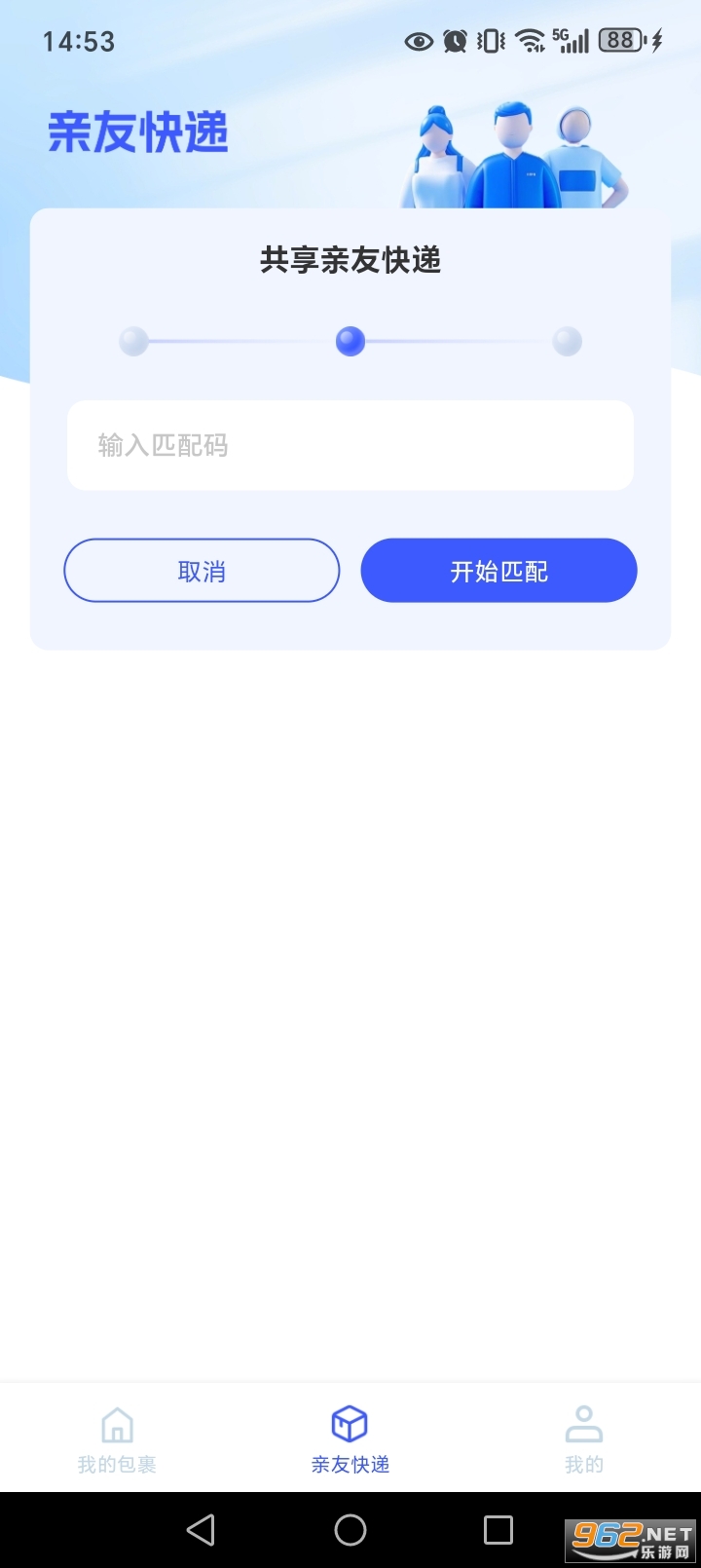
Task: Select the 我的包裹 home icon
Action: (117, 1425)
